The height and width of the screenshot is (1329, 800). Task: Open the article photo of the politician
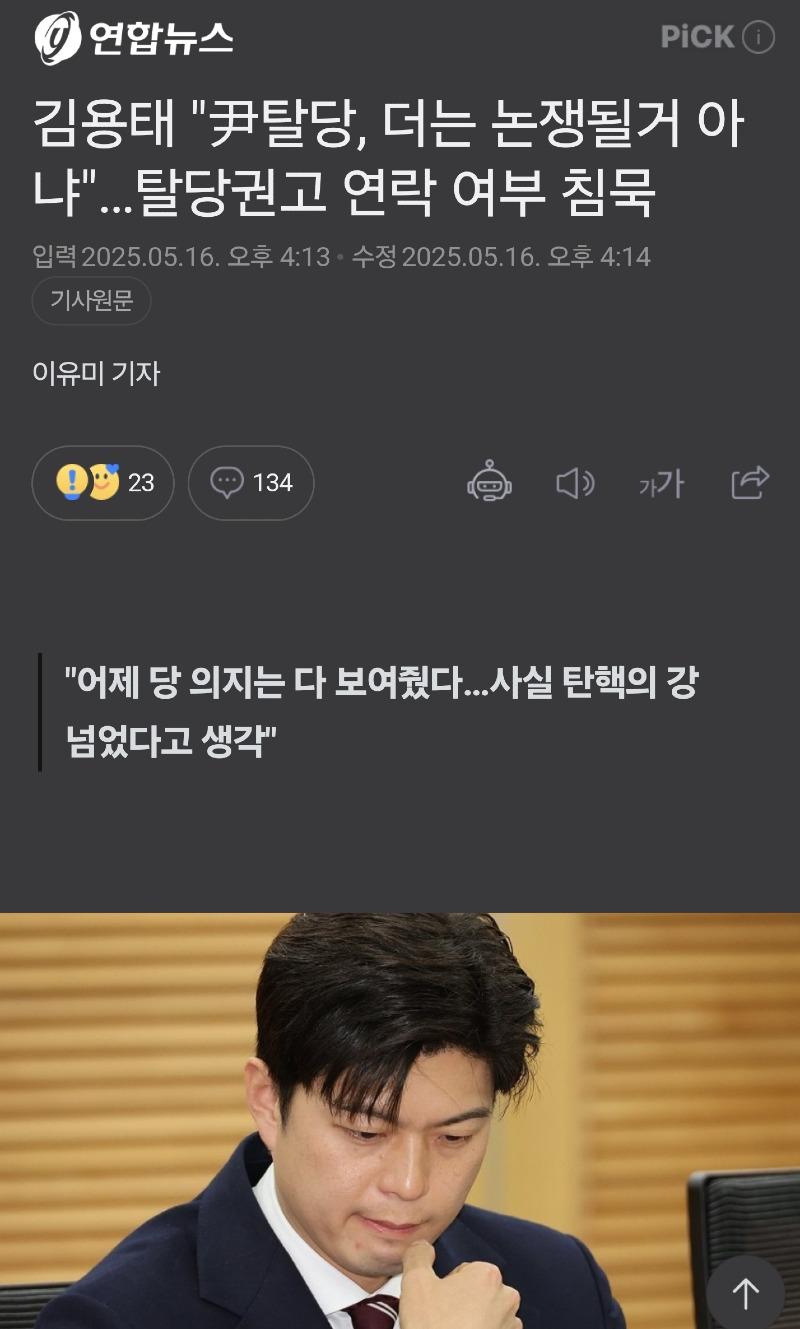click(x=400, y=1120)
